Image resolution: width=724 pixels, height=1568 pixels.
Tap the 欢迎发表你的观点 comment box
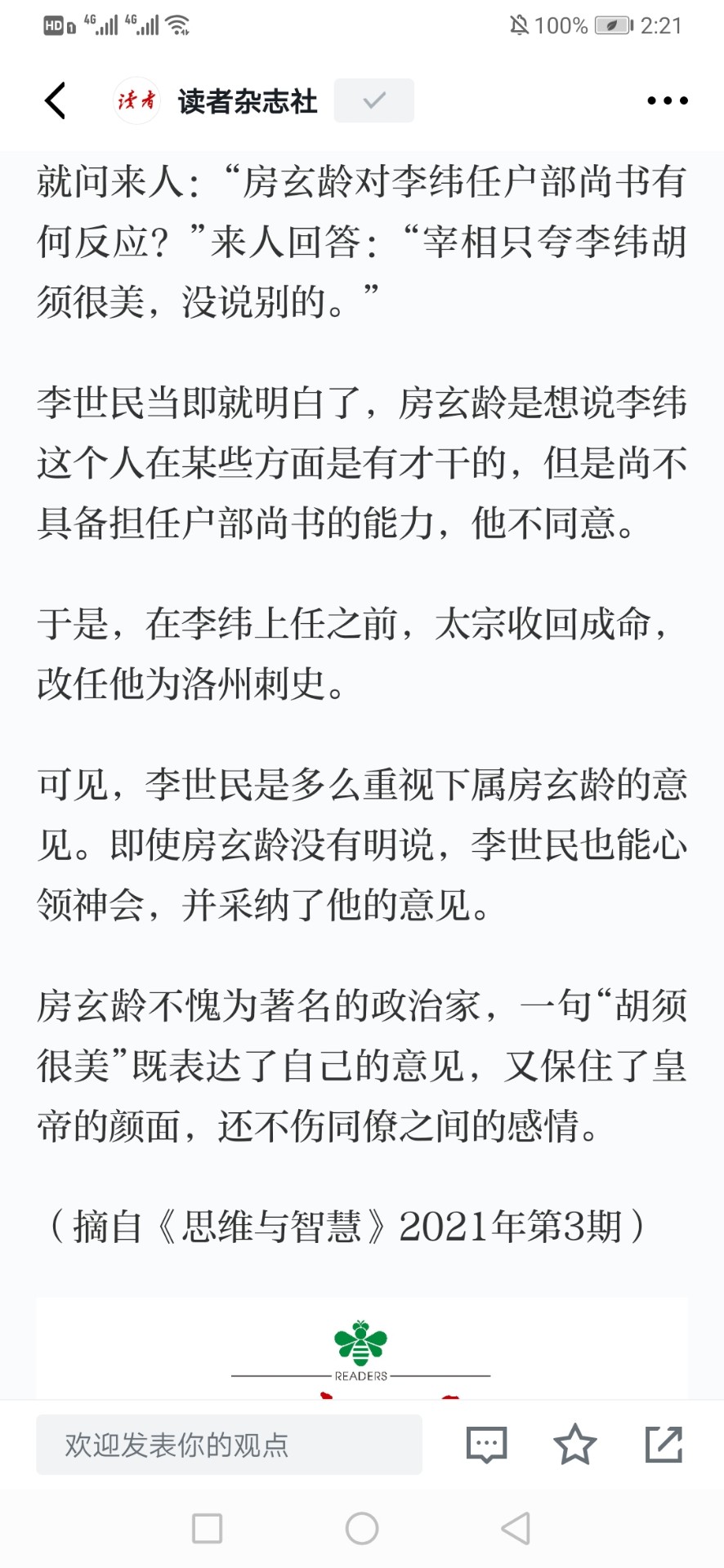229,1445
